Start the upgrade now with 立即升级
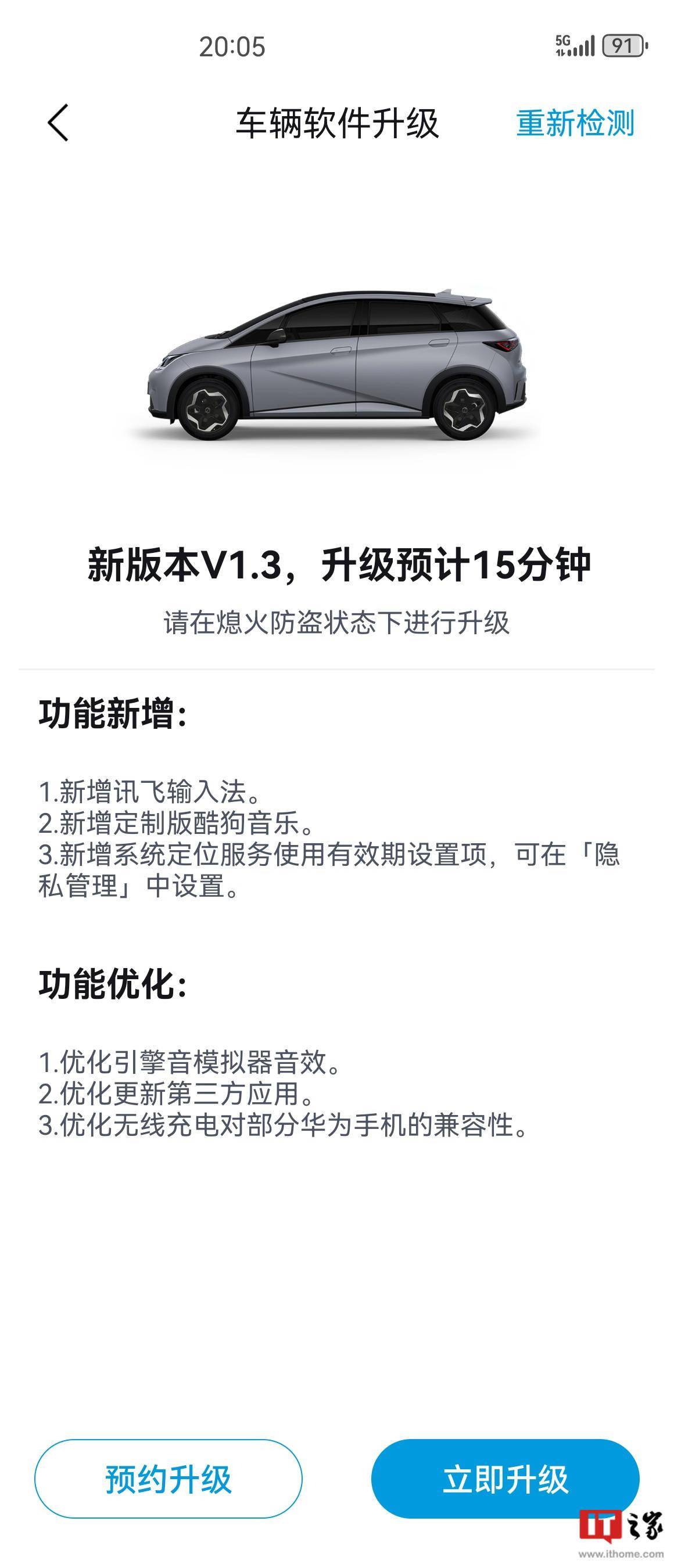 (x=505, y=1479)
